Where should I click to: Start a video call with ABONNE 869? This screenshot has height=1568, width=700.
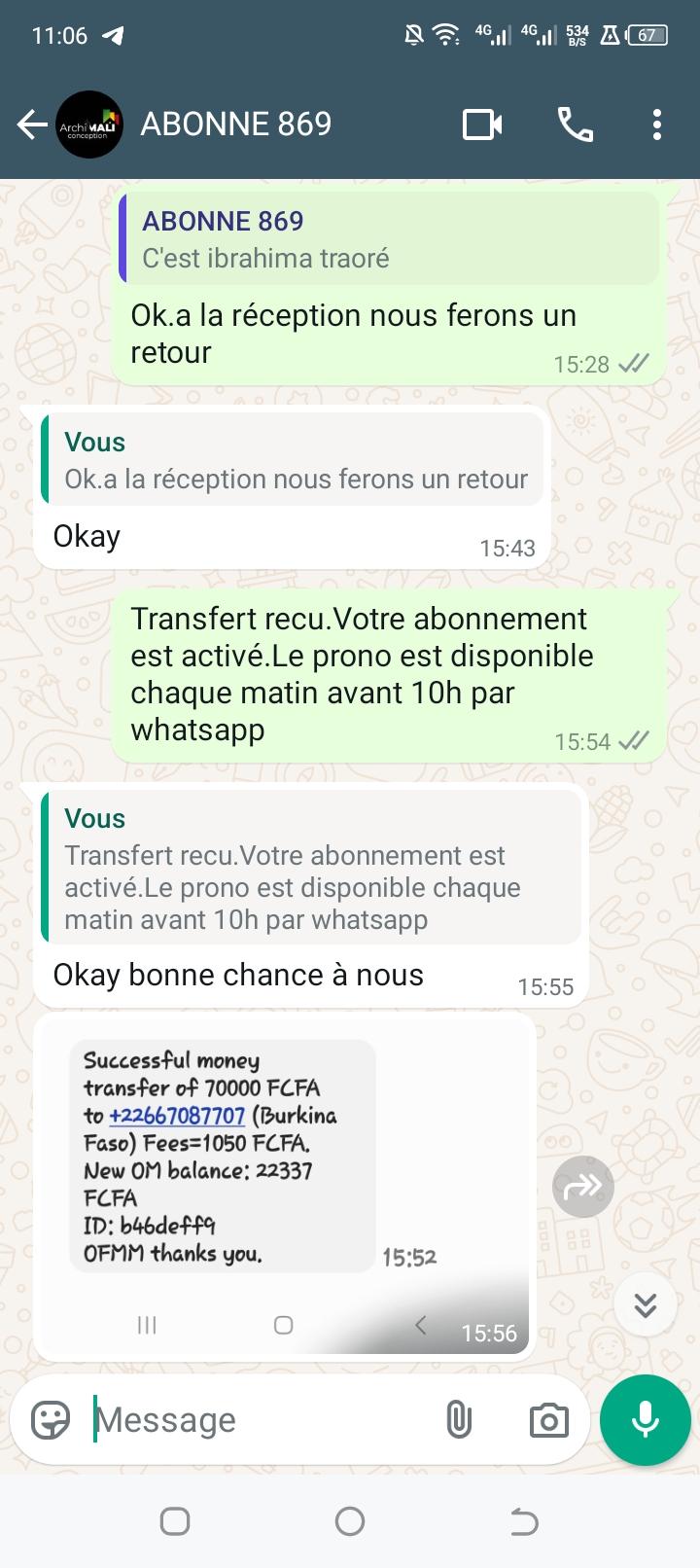pos(482,125)
